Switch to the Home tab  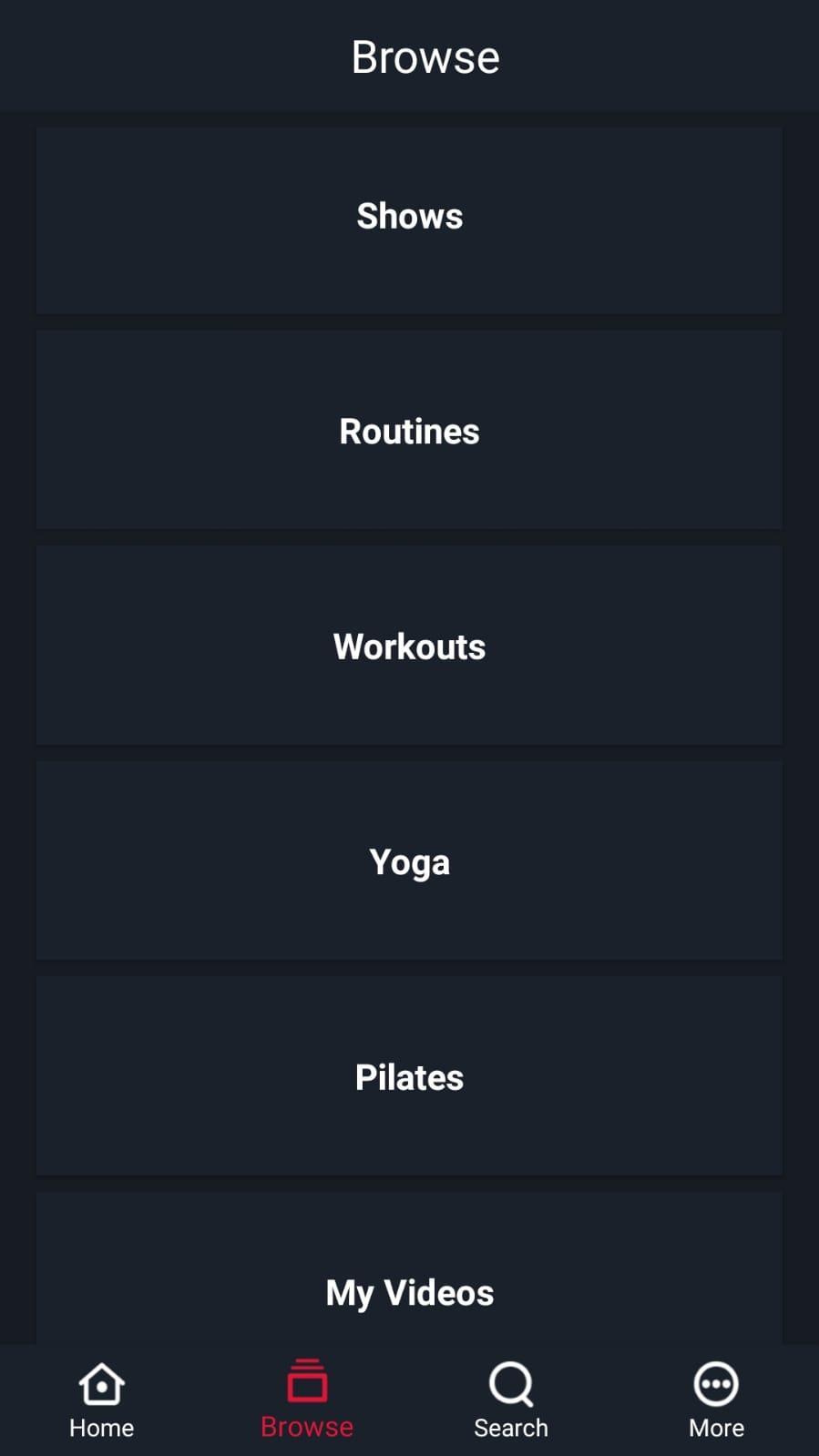pos(101,1400)
